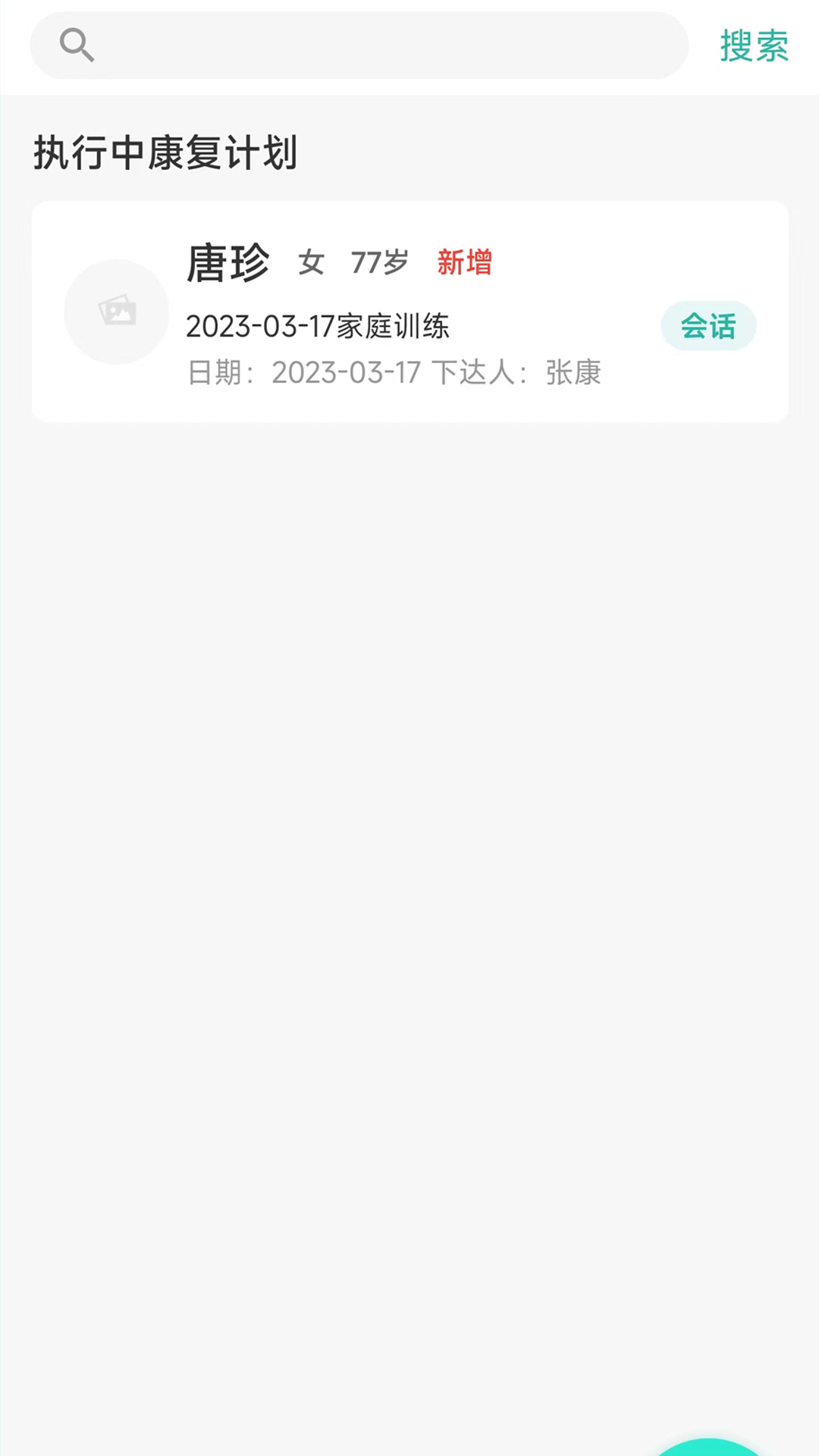Image resolution: width=819 pixels, height=1456 pixels.
Task: Focus the search input field
Action: 379,45
